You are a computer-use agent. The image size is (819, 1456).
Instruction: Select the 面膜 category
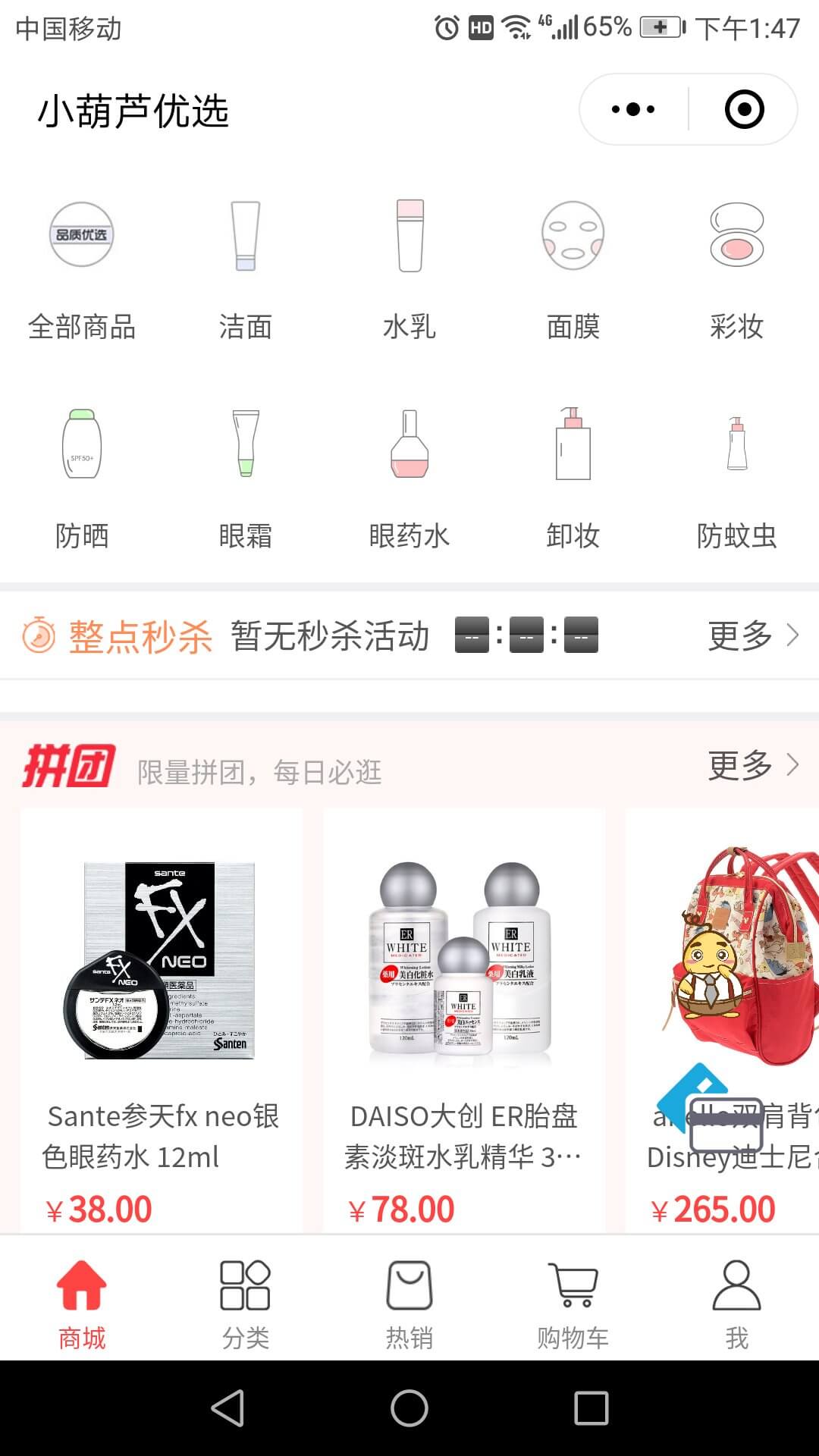[x=573, y=269]
